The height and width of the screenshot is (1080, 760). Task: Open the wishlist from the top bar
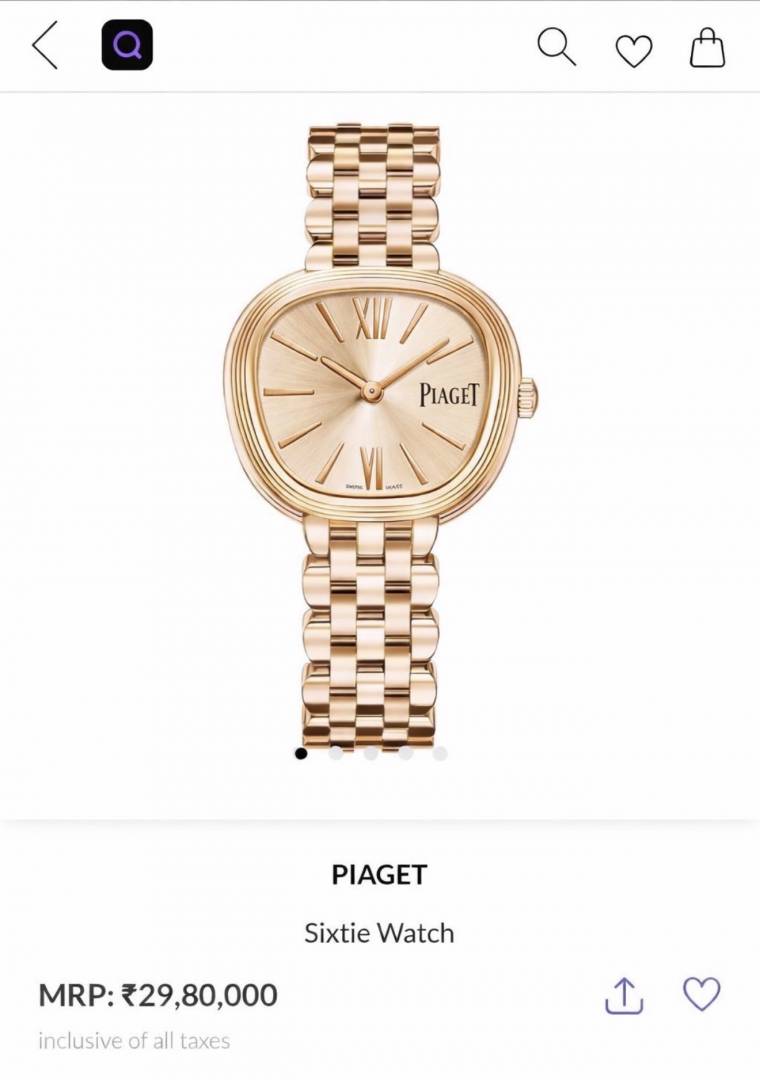coord(633,48)
